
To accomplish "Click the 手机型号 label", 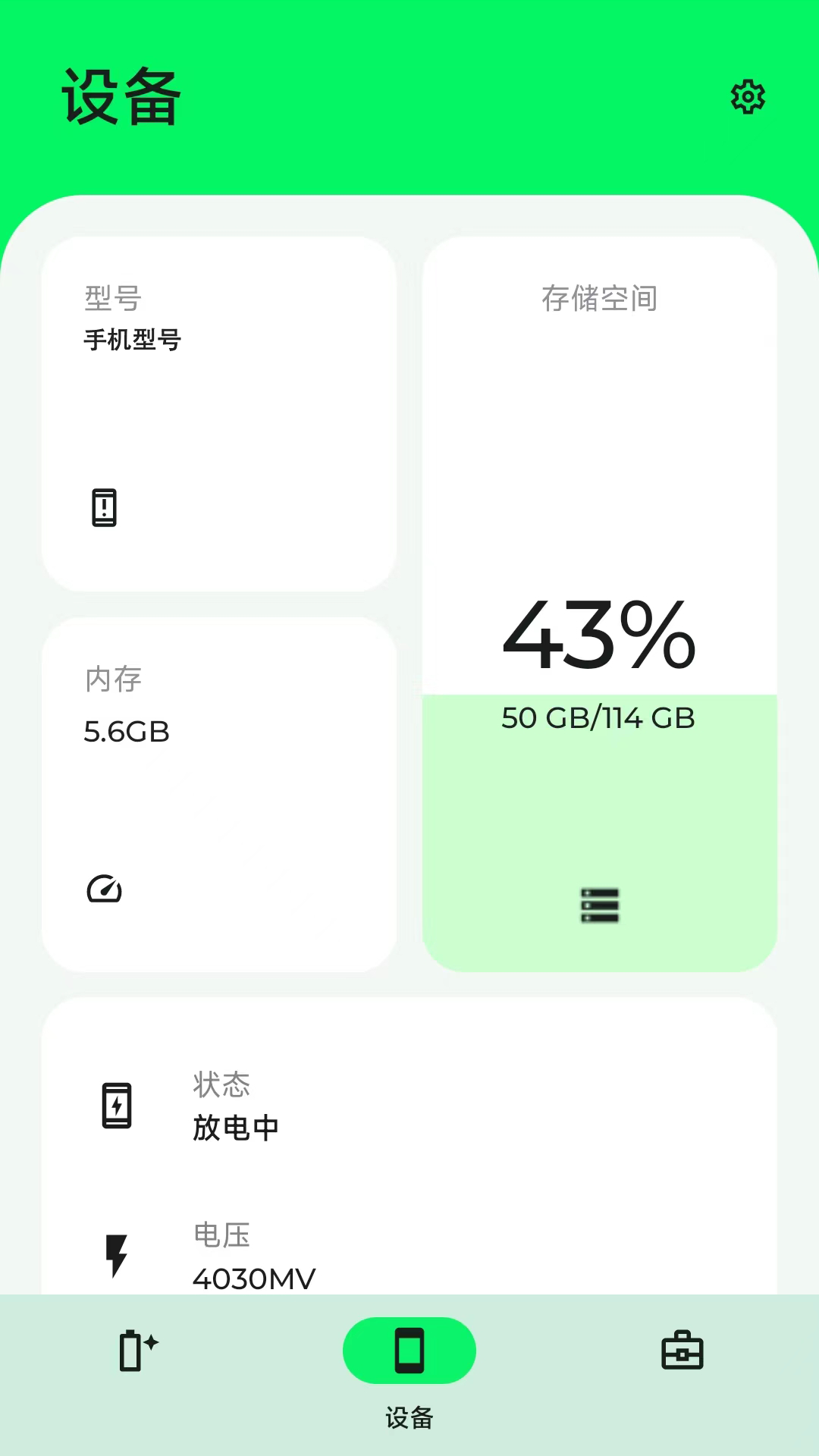I will click(132, 340).
